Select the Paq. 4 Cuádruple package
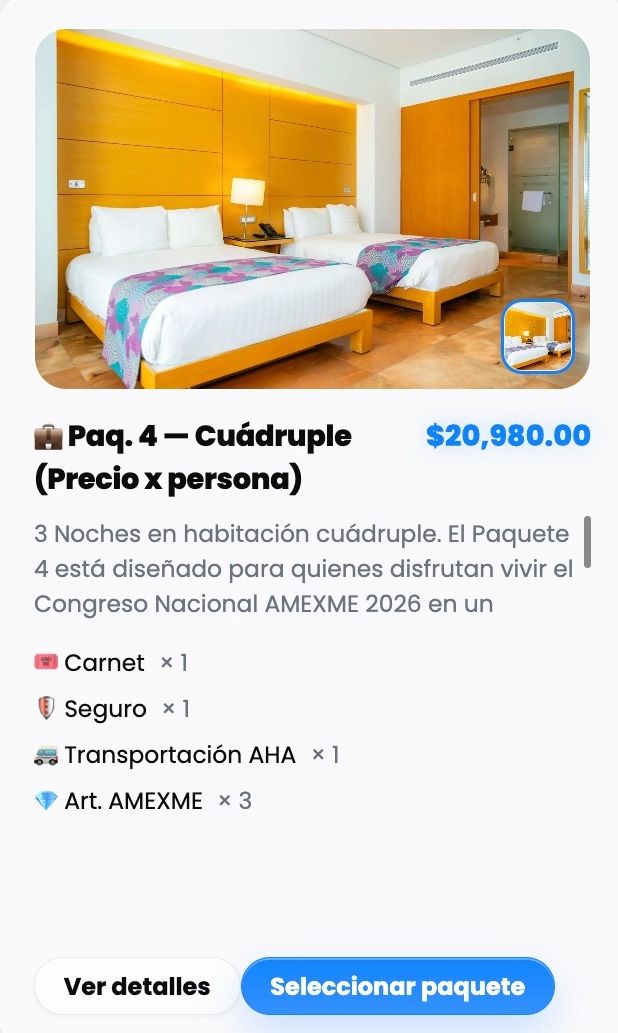 click(x=397, y=986)
